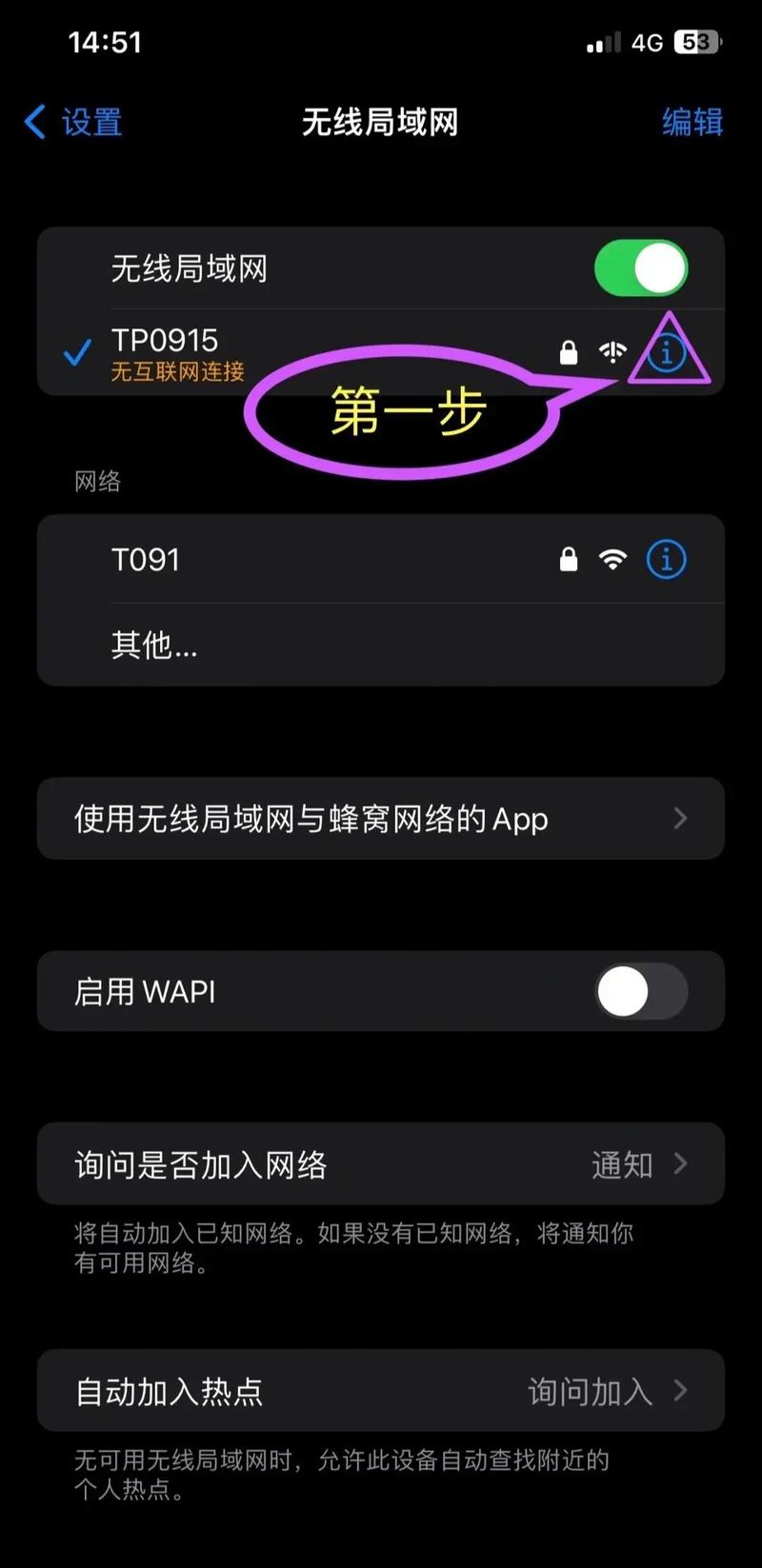The height and width of the screenshot is (1568, 762).
Task: Tap the info icon next to T091
Action: (666, 560)
